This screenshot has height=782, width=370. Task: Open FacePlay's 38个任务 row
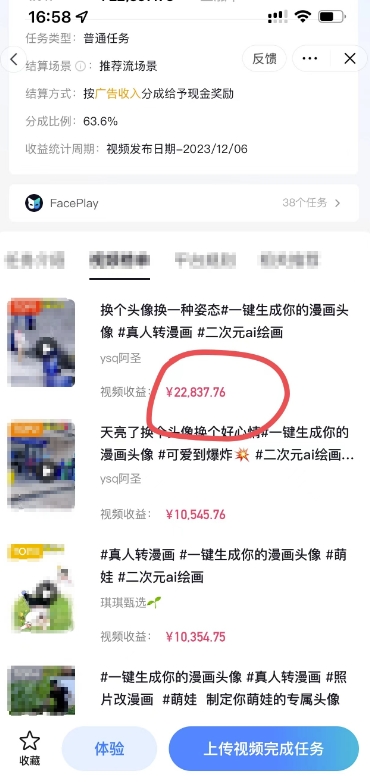[x=184, y=203]
